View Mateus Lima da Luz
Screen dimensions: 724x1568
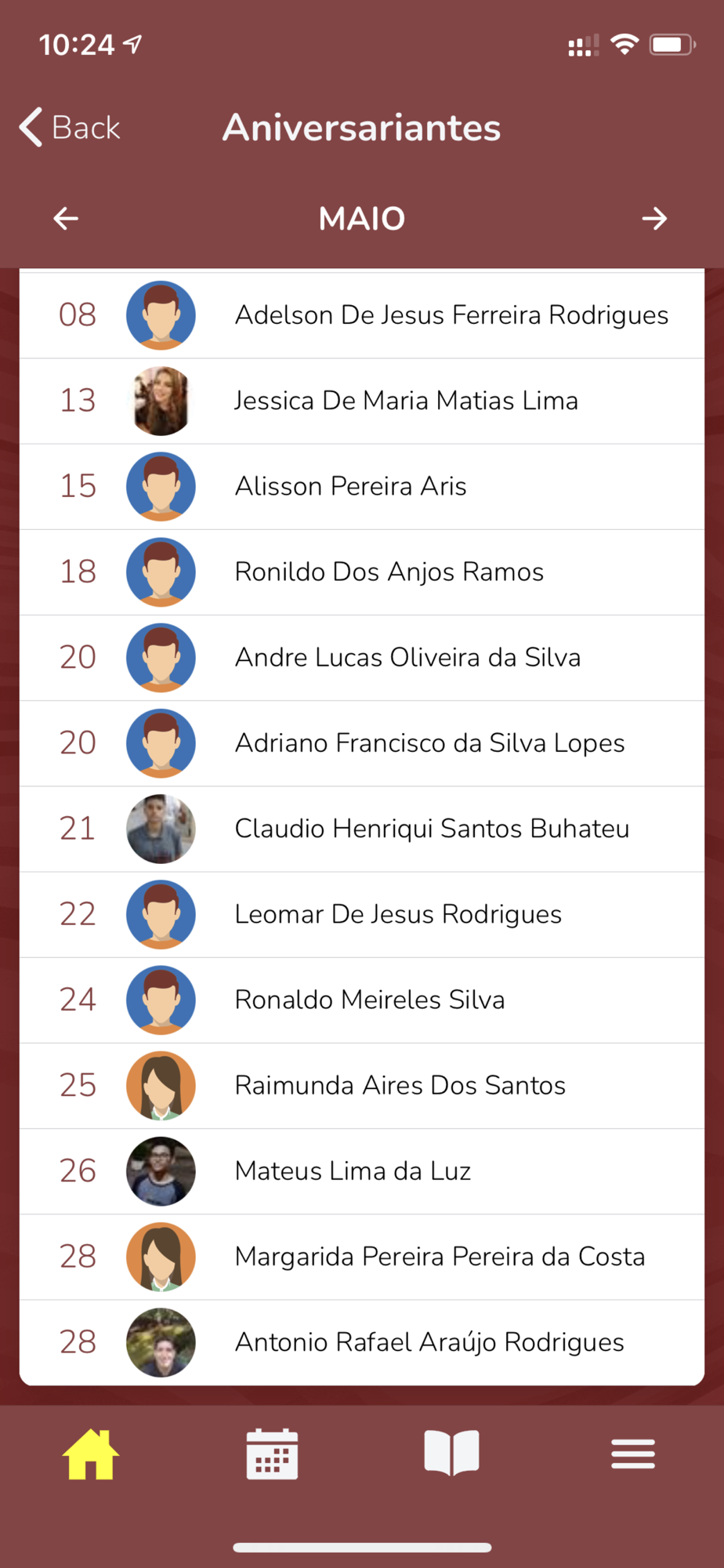pos(362,1171)
